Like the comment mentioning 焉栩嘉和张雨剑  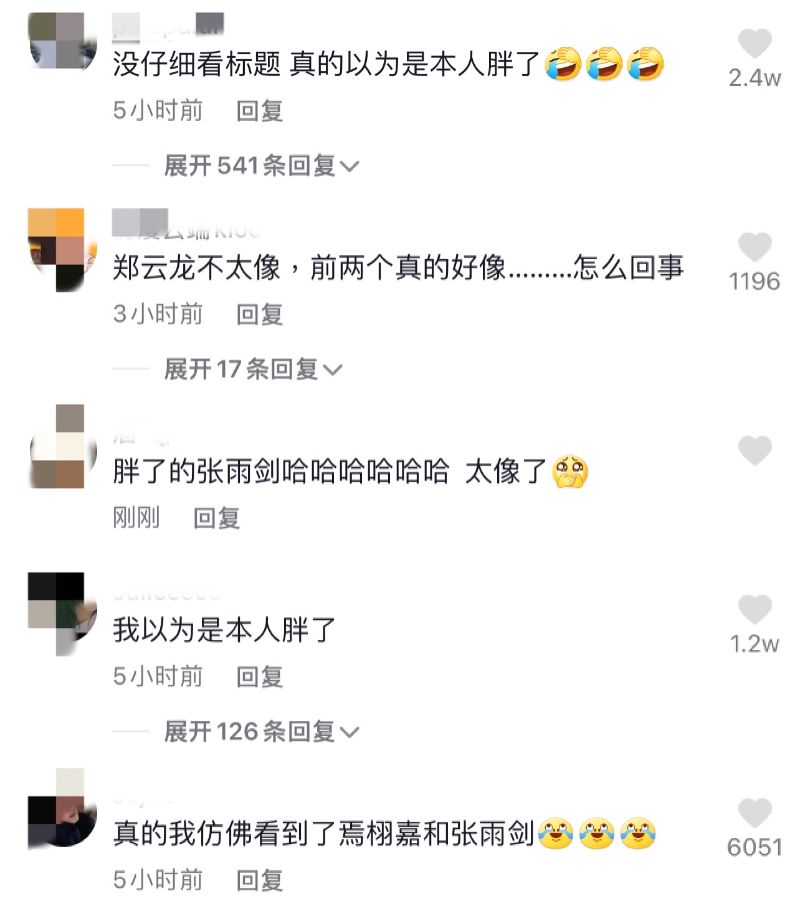755,813
